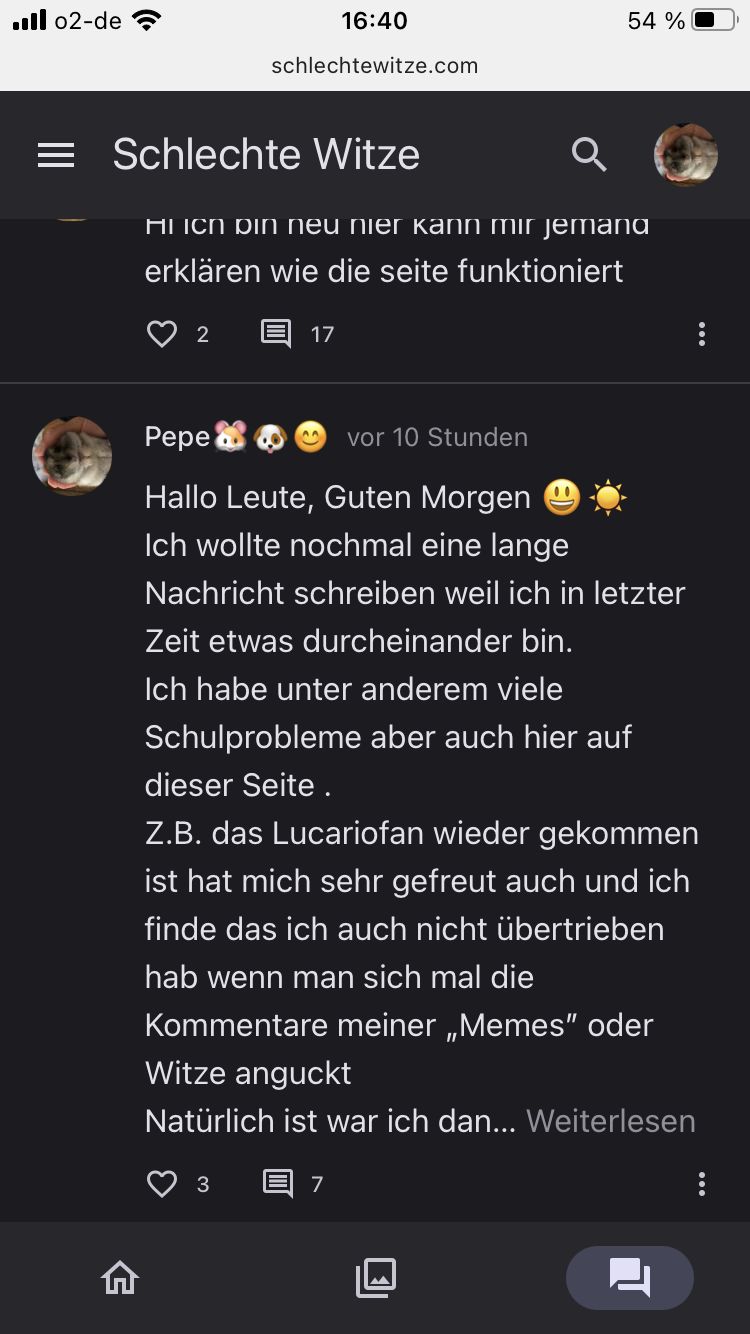Like the post with 2 likes
This screenshot has width=750, height=1334.
[162, 334]
